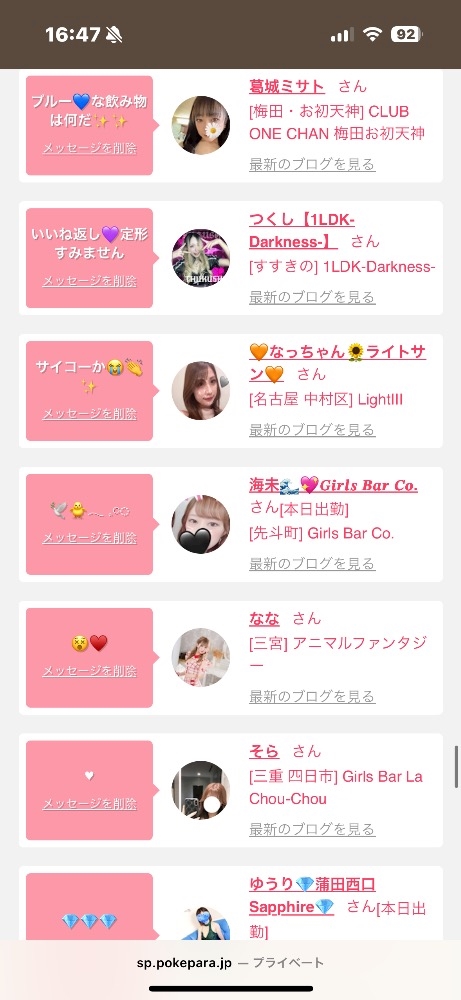The image size is (461, 1000).
Task: View 葛城ミサト's latest blog
Action: (x=312, y=164)
